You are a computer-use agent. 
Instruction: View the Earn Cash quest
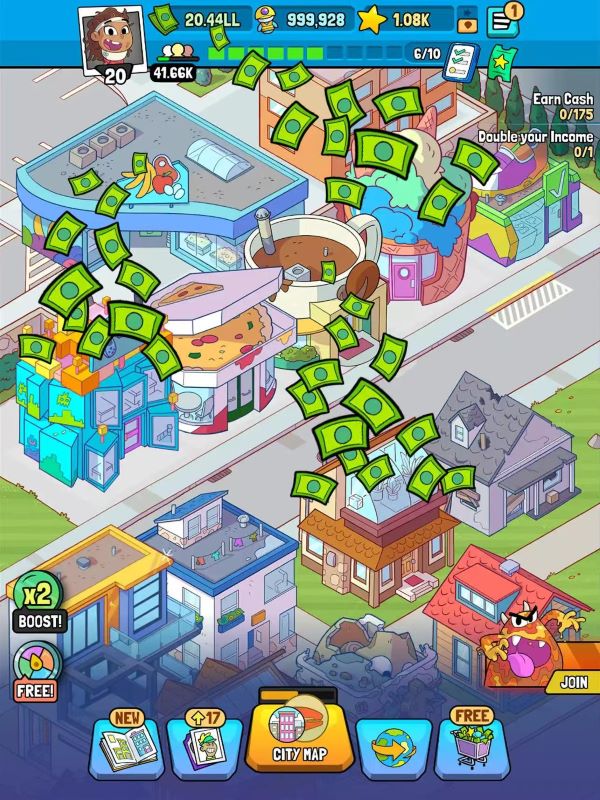click(558, 106)
